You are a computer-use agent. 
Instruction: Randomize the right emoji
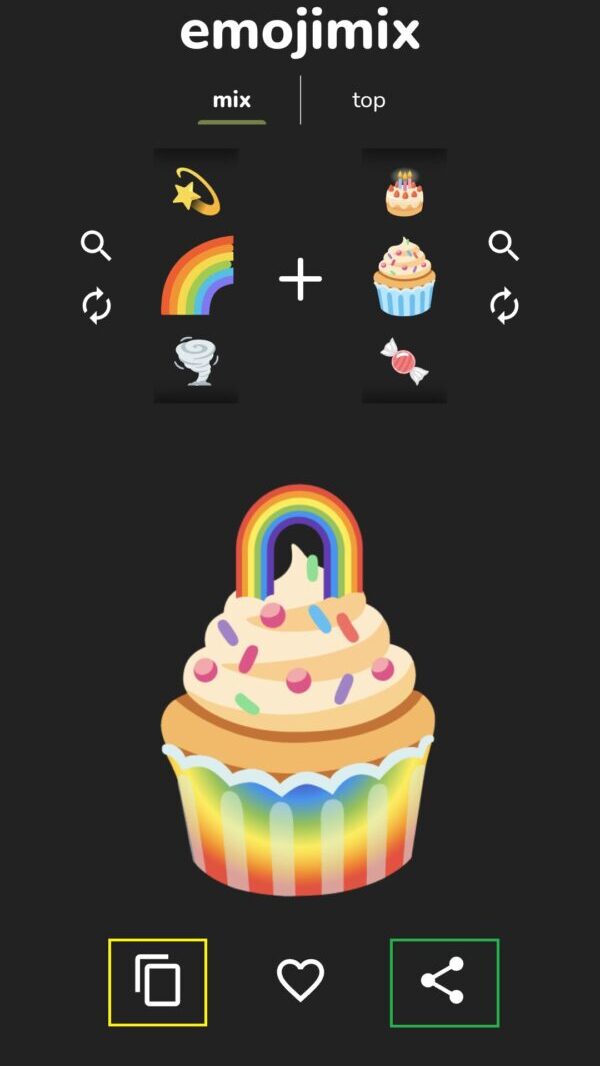click(x=504, y=306)
